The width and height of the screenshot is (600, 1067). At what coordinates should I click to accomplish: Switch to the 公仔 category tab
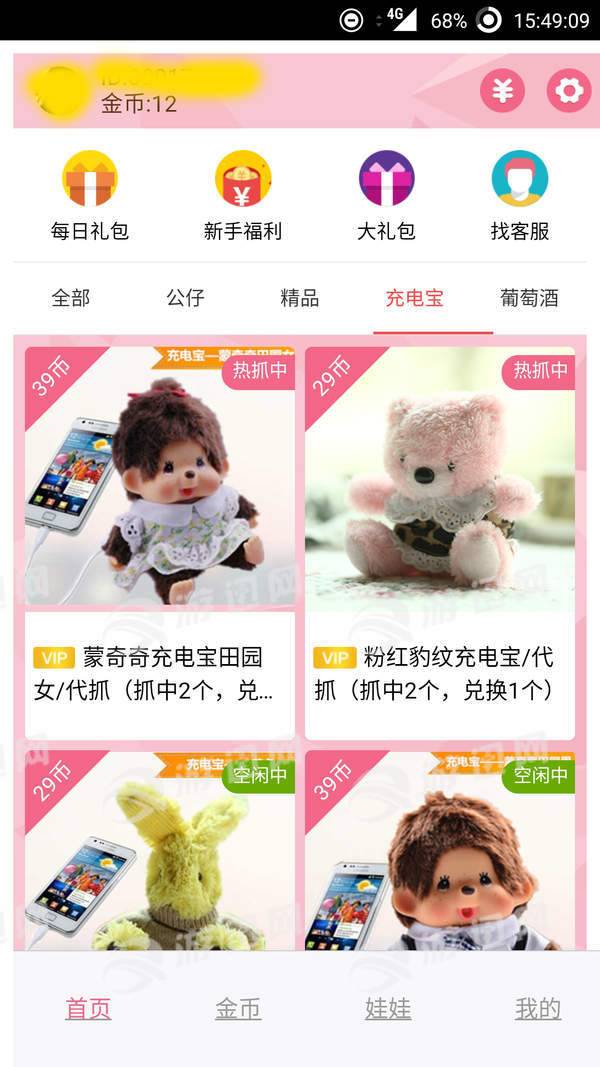pyautogui.click(x=185, y=298)
